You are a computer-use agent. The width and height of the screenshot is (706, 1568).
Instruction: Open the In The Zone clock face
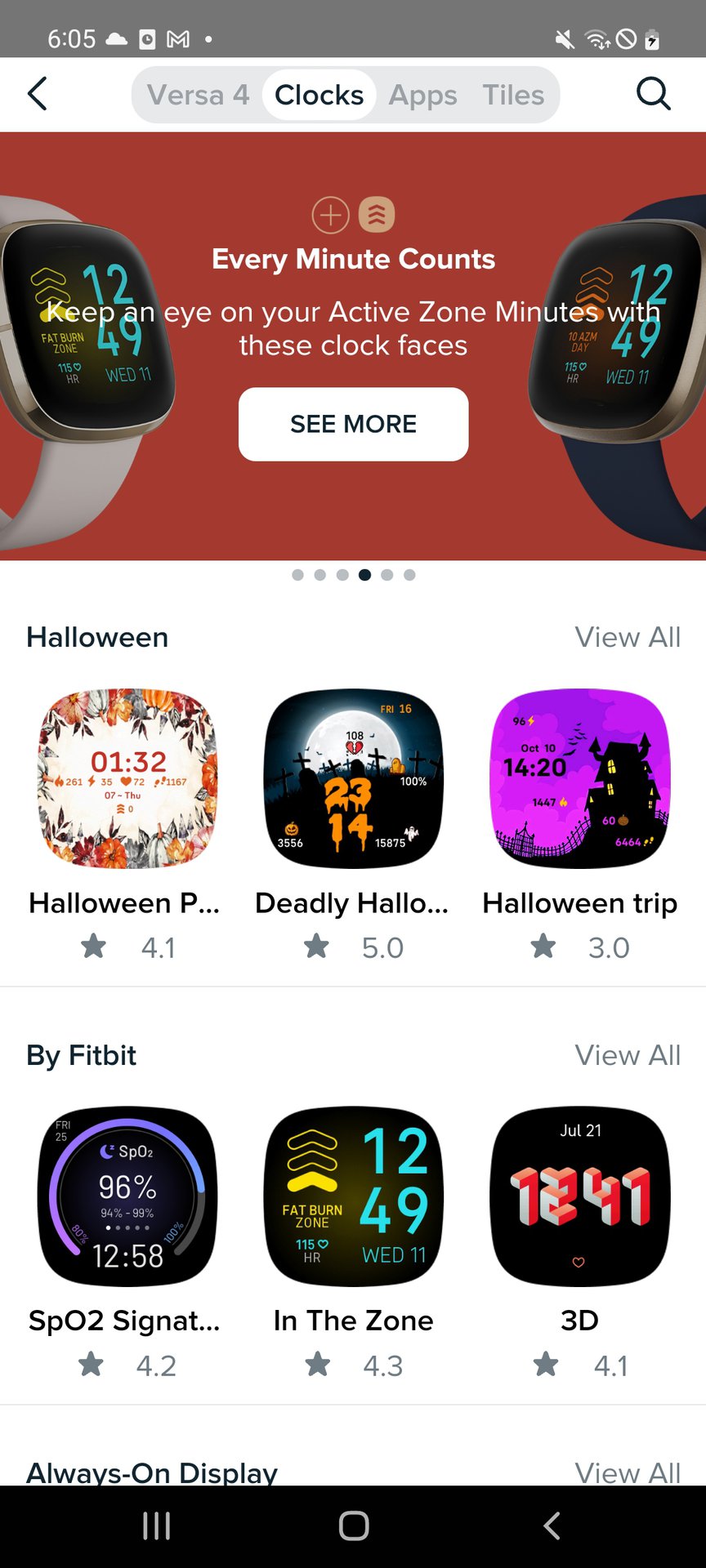[x=353, y=1196]
